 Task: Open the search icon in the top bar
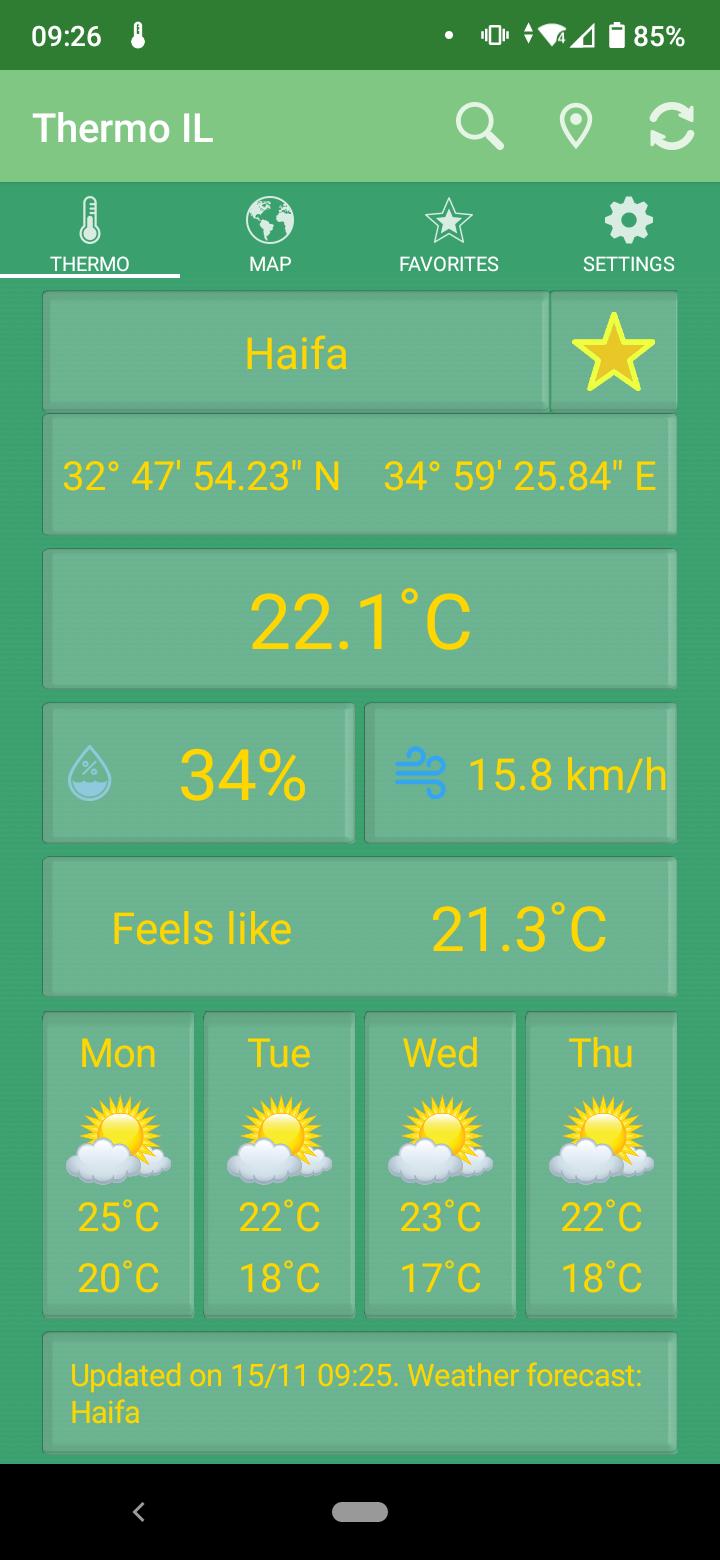[x=480, y=125]
